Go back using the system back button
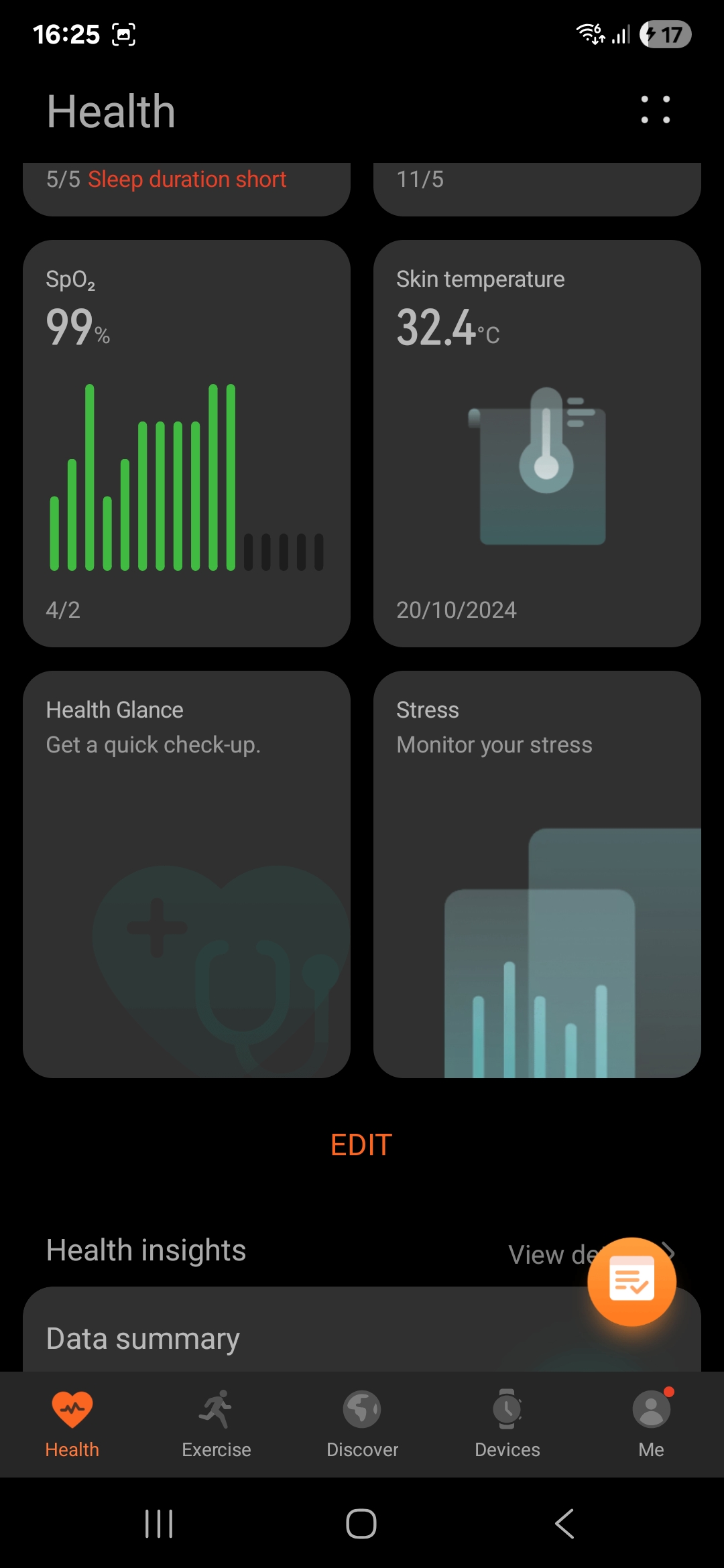This screenshot has width=724, height=1568. point(564,1524)
